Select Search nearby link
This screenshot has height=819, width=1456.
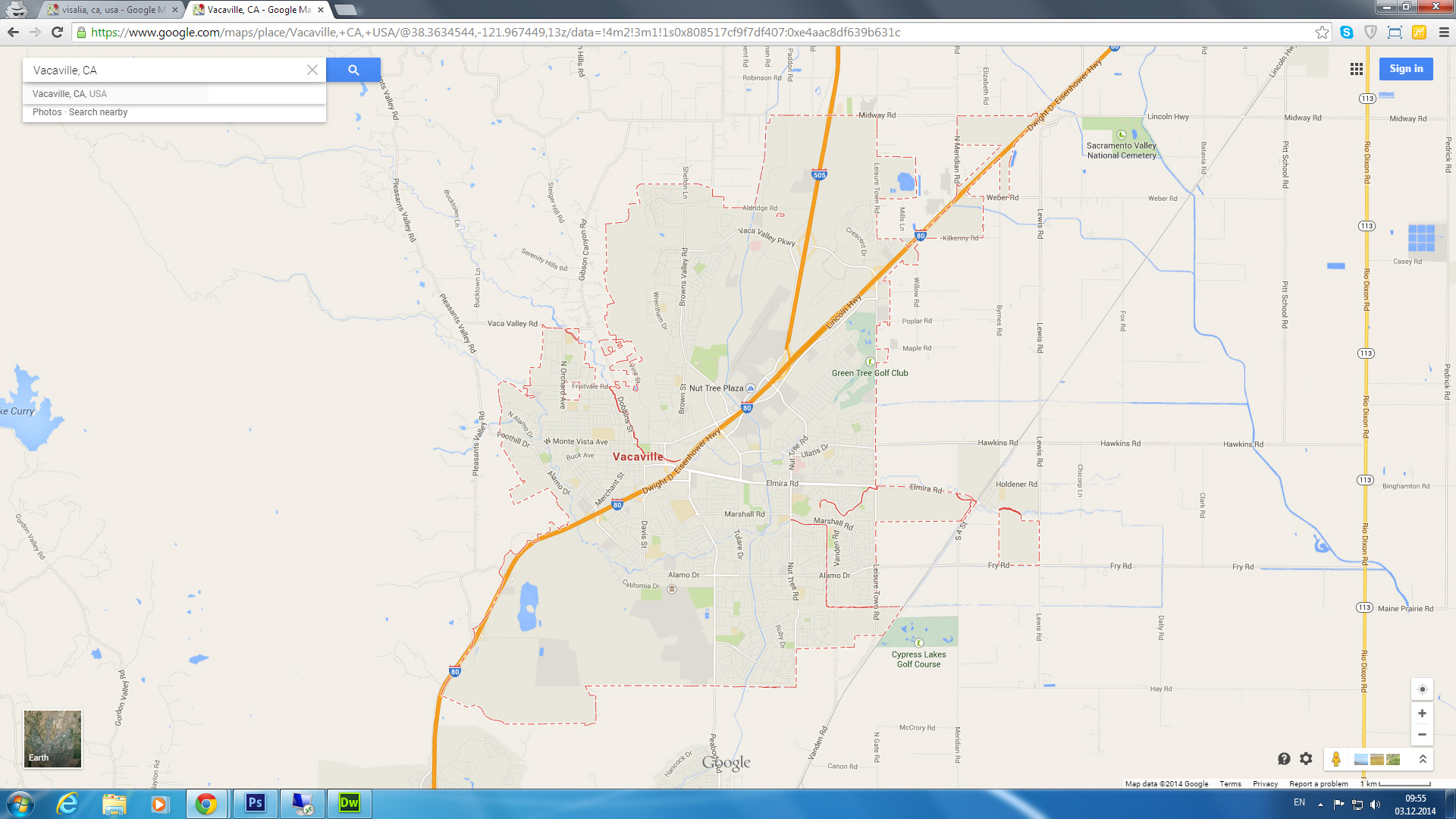point(98,112)
